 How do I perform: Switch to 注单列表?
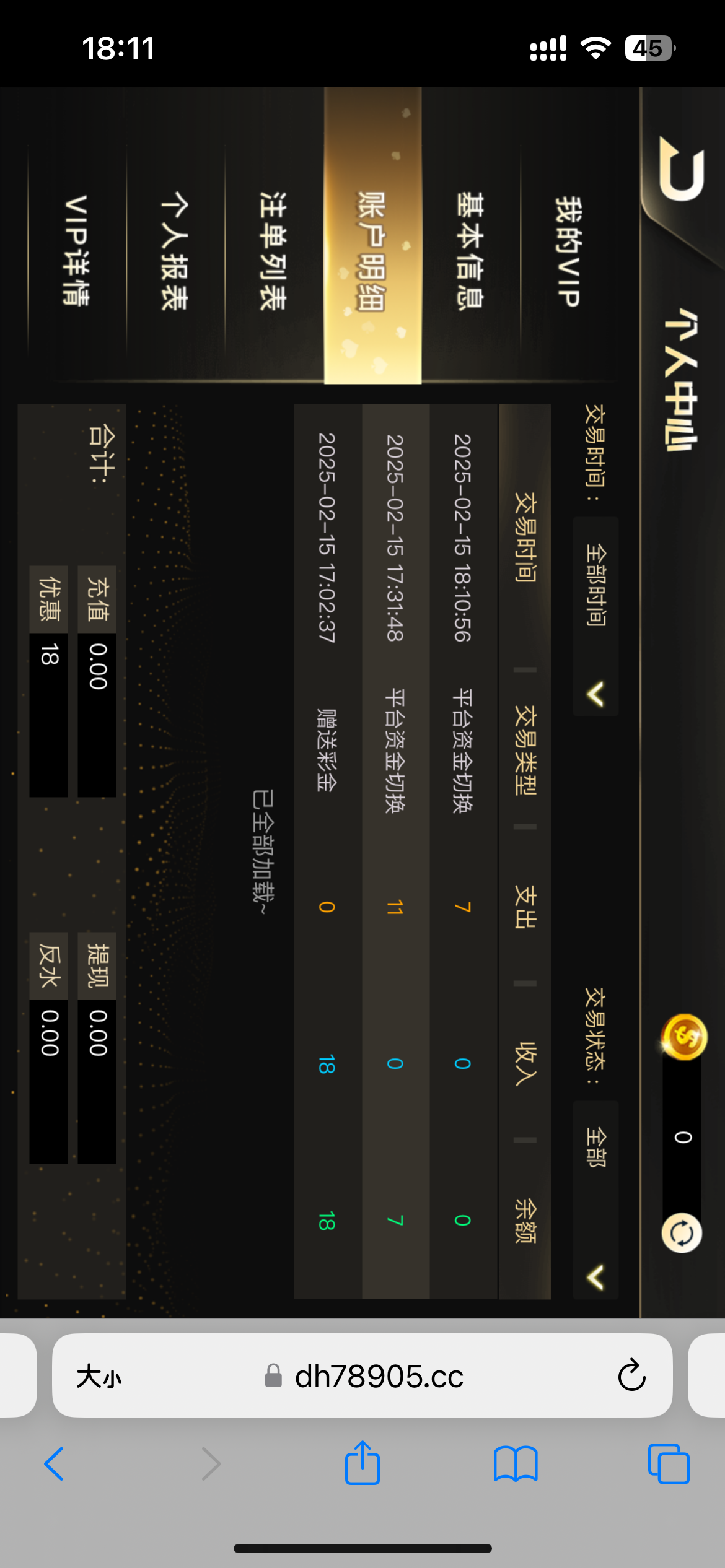pos(273,251)
